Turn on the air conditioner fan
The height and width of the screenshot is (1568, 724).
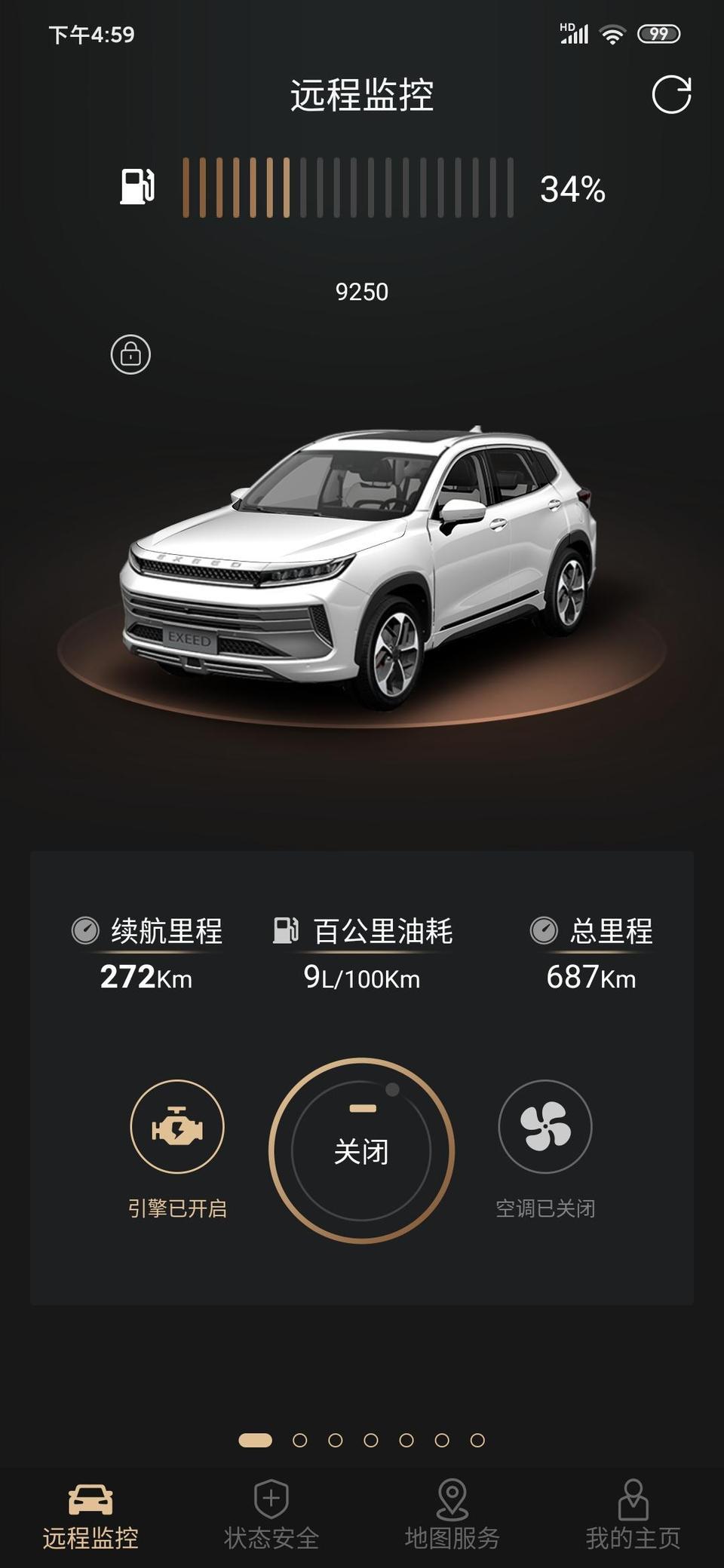(545, 1126)
